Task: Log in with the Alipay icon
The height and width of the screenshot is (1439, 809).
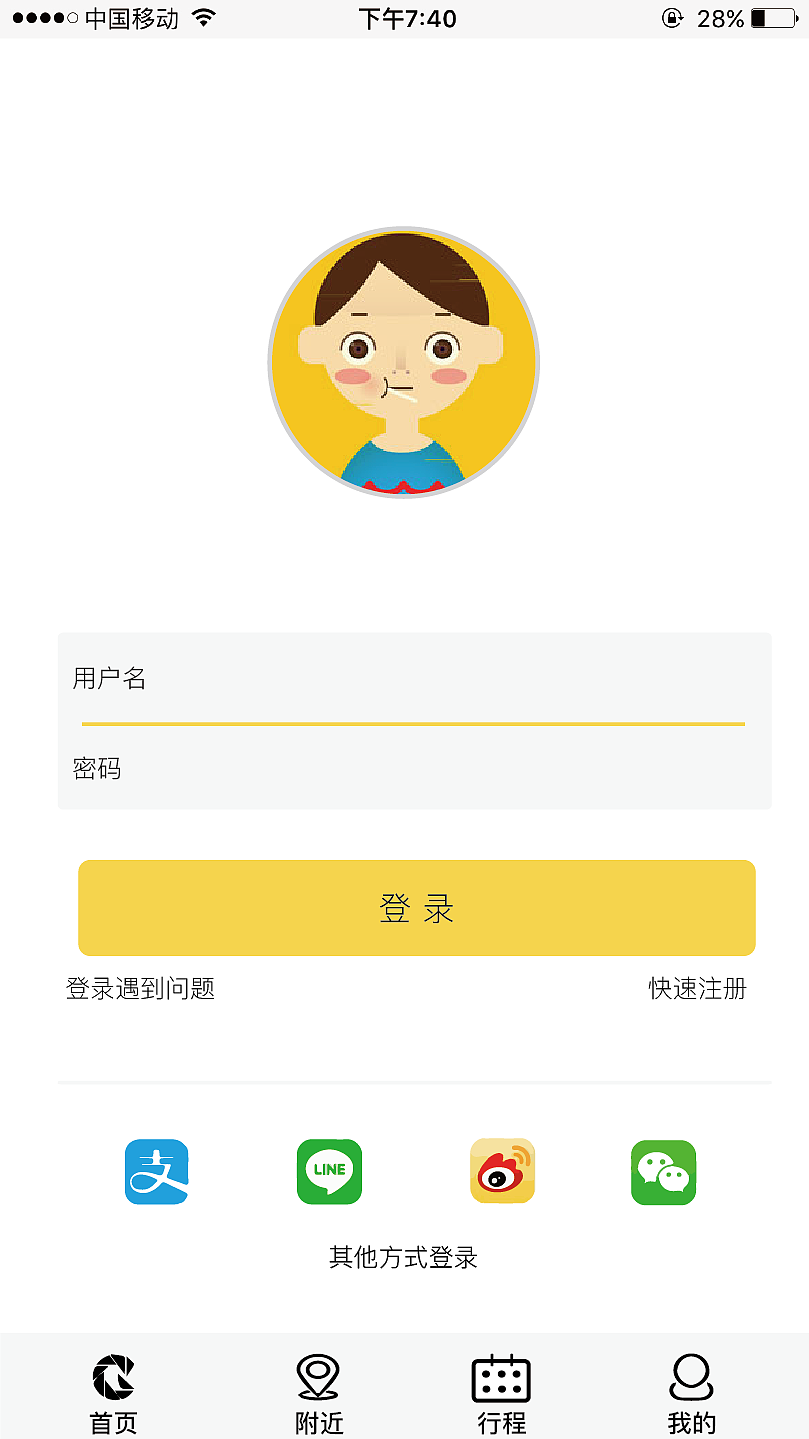Action: (x=156, y=1172)
